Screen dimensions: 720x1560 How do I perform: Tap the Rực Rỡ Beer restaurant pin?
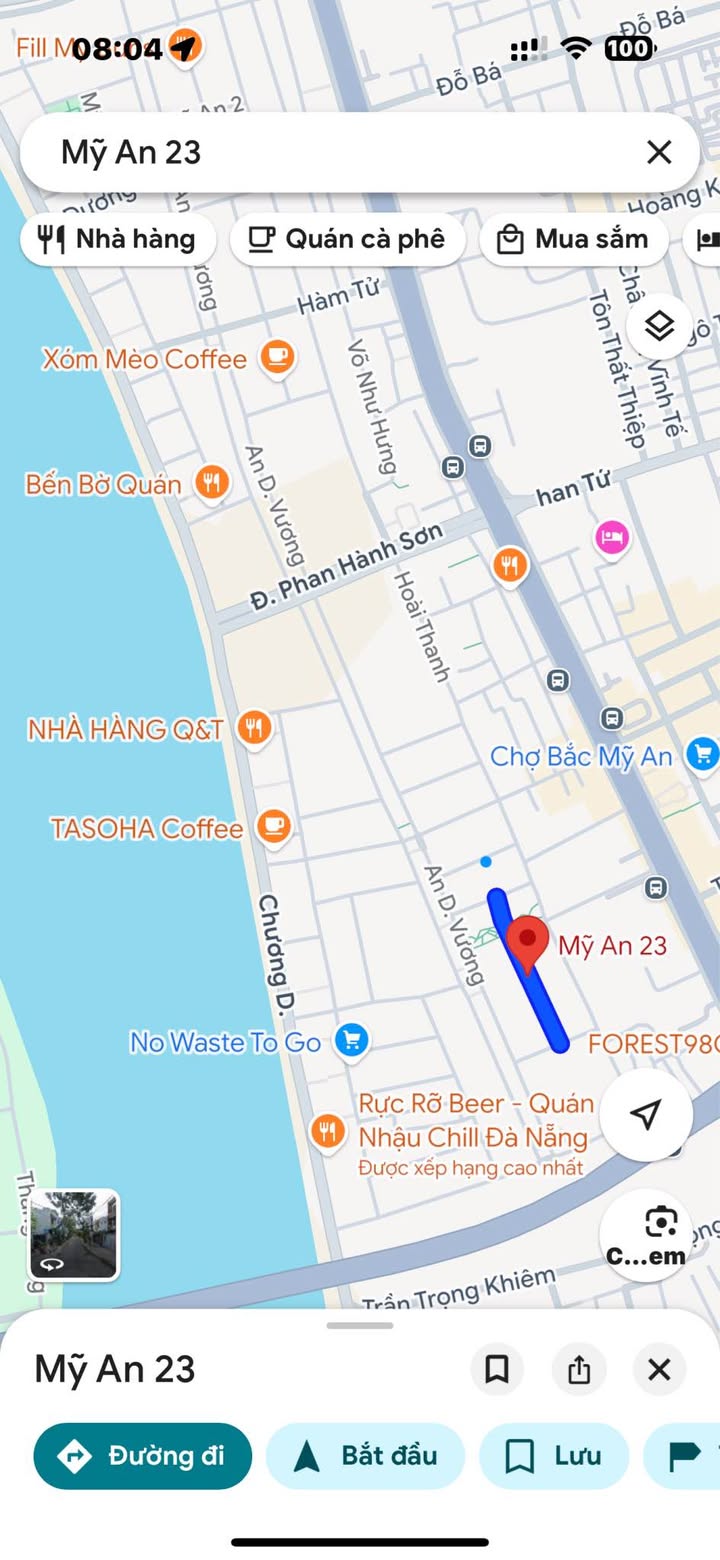tap(327, 1133)
